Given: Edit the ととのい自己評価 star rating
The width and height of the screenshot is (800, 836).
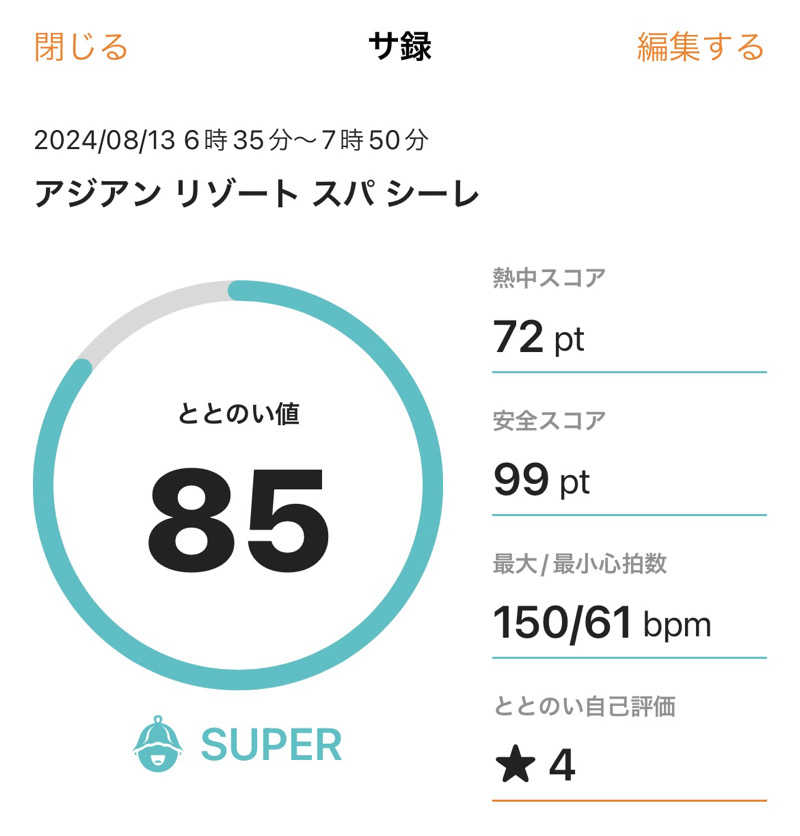Looking at the screenshot, I should pos(536,766).
